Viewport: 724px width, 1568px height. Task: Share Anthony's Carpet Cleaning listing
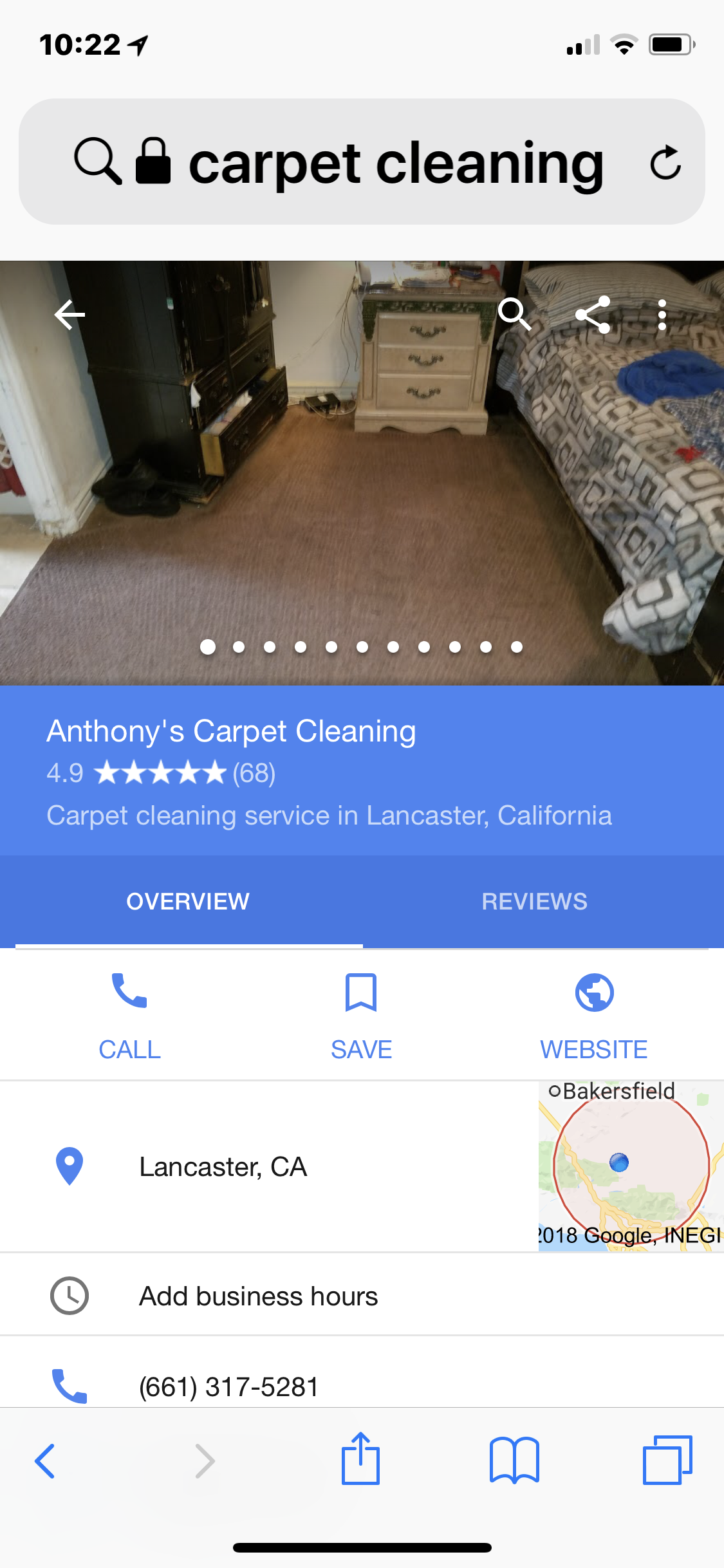tap(593, 315)
